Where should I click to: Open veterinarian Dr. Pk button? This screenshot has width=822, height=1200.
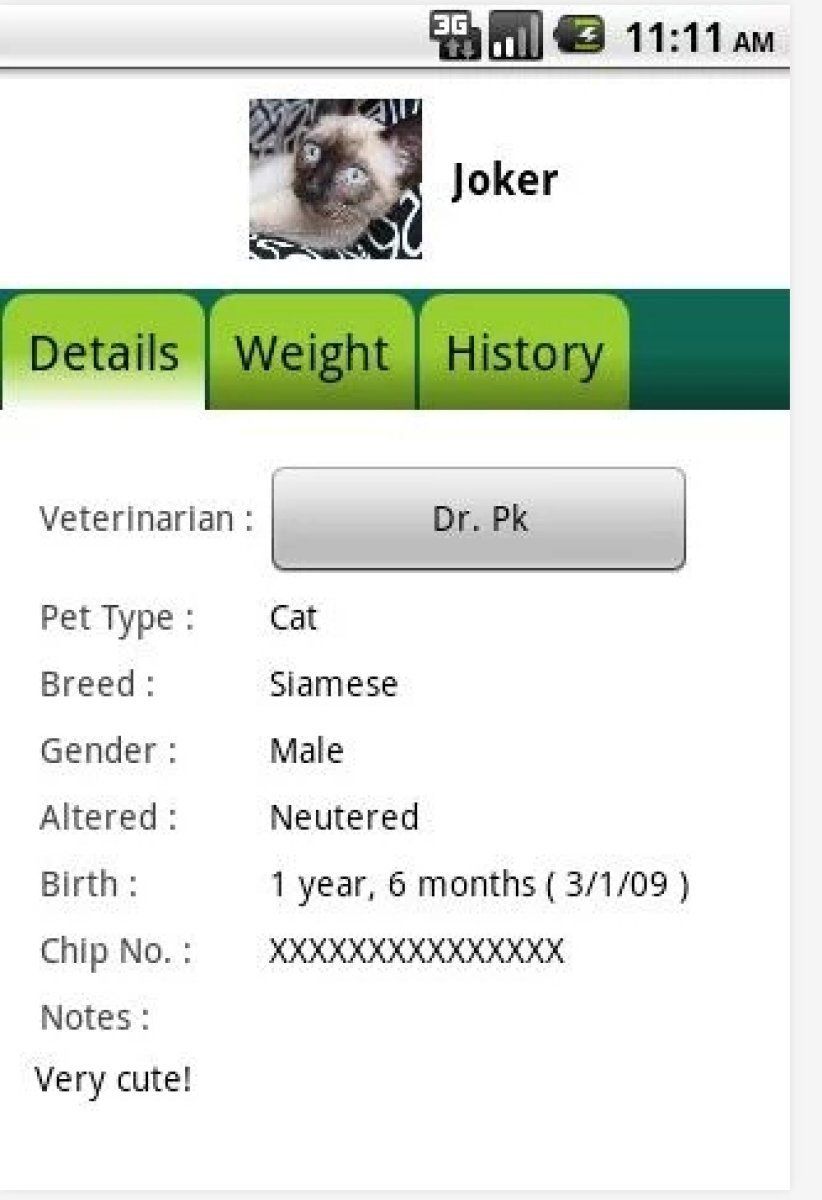click(479, 519)
